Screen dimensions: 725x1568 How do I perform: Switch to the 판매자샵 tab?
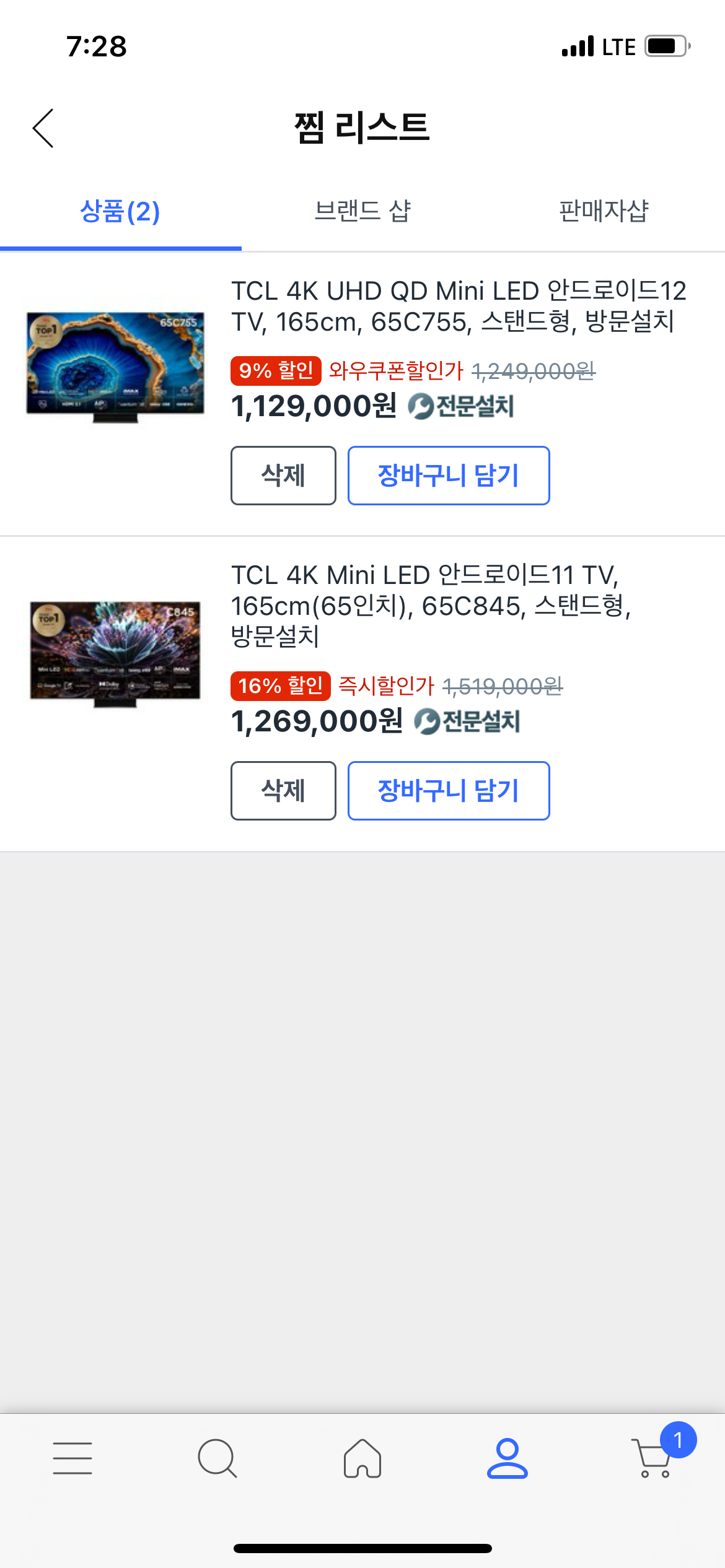tap(604, 212)
